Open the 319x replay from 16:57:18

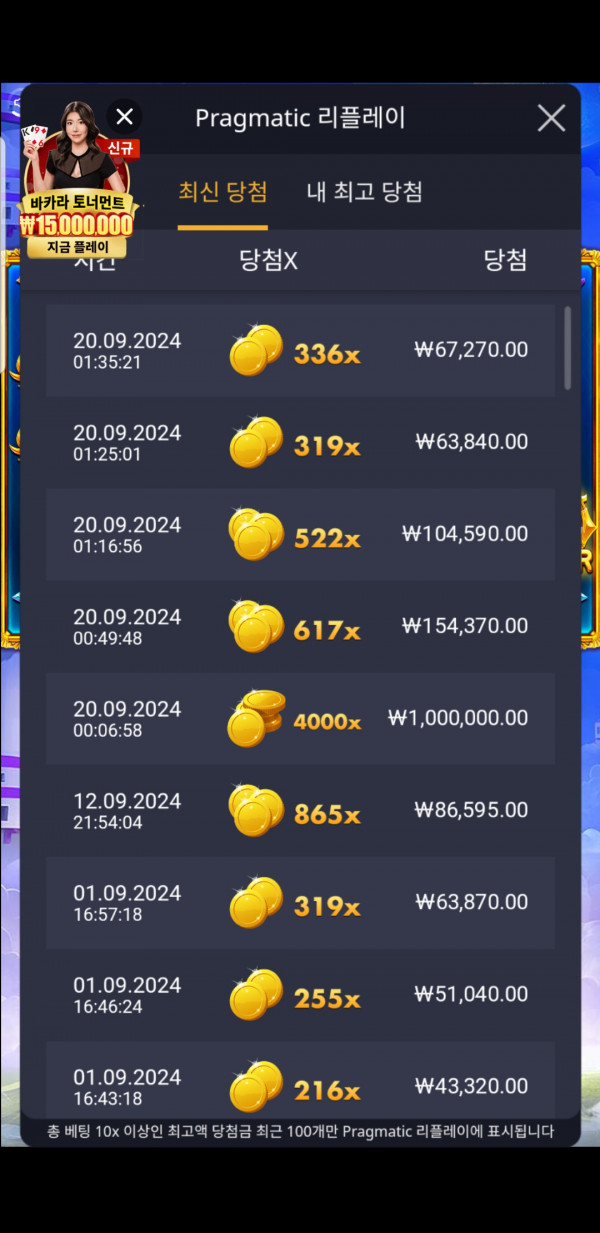(x=300, y=903)
